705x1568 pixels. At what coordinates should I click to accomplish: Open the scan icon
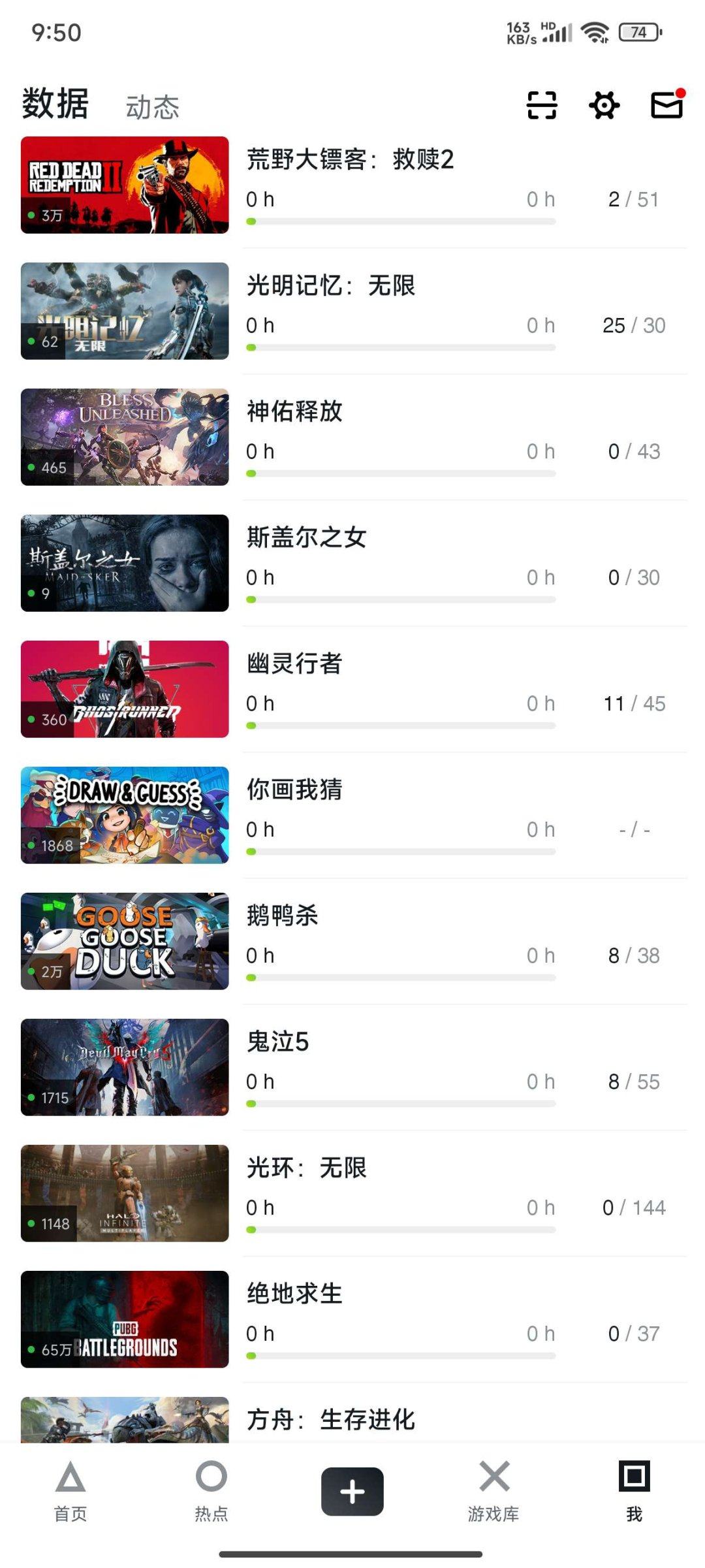click(541, 105)
